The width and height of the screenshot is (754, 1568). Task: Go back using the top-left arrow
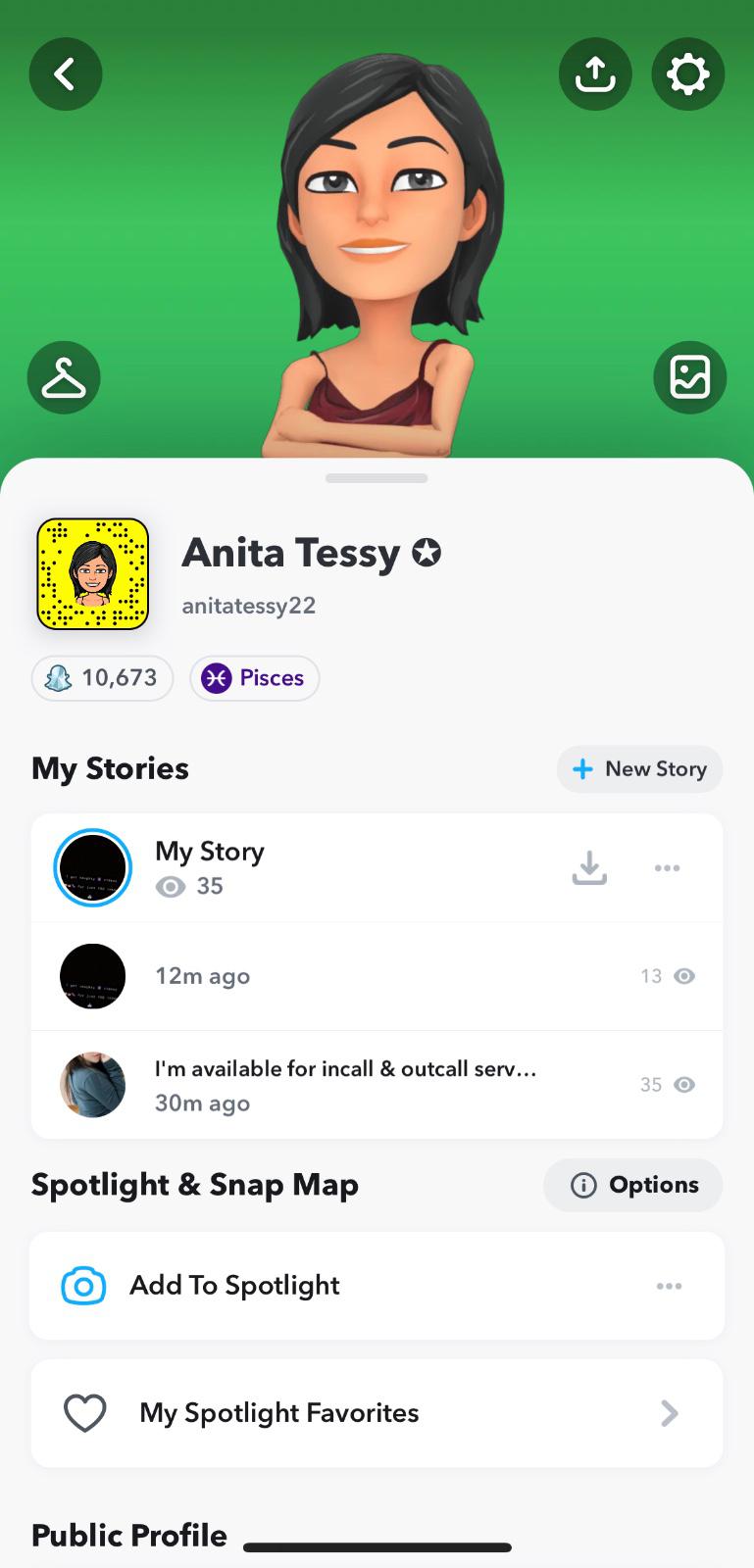66,73
